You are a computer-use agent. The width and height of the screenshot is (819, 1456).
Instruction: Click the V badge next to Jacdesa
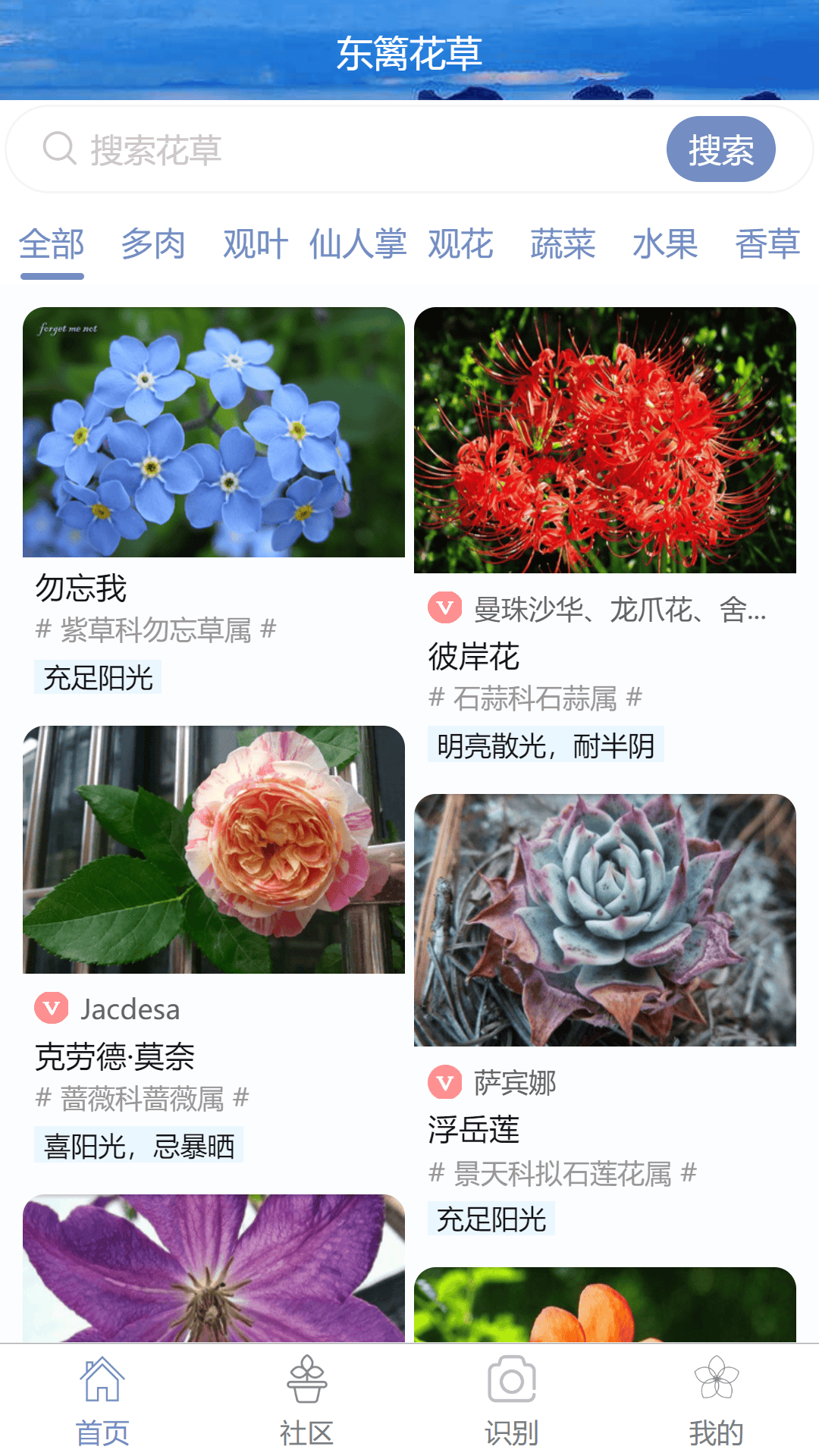(x=51, y=1009)
